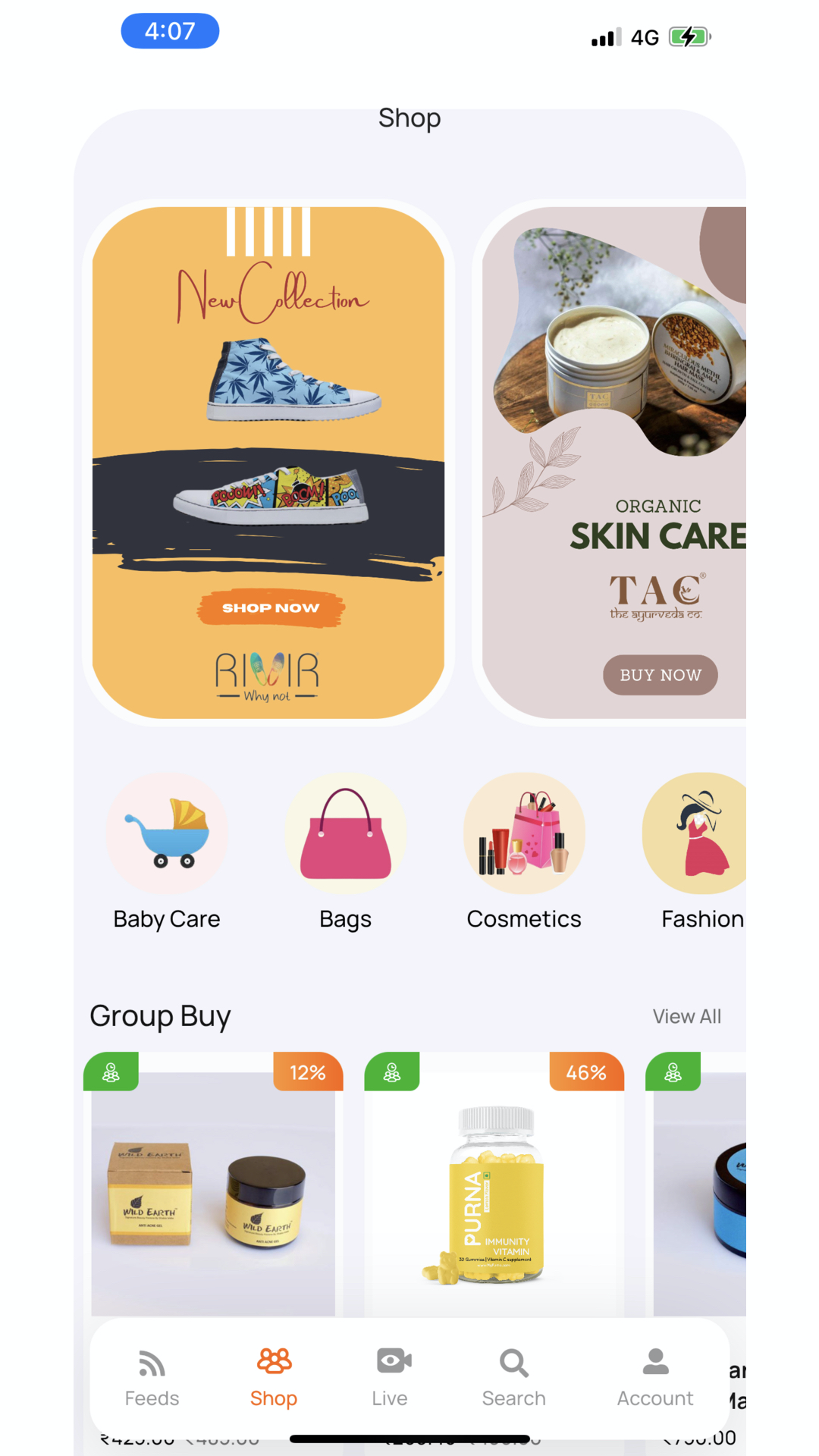Tap the Shop tab in bottom bar
This screenshot has width=819, height=1456.
[274, 1377]
